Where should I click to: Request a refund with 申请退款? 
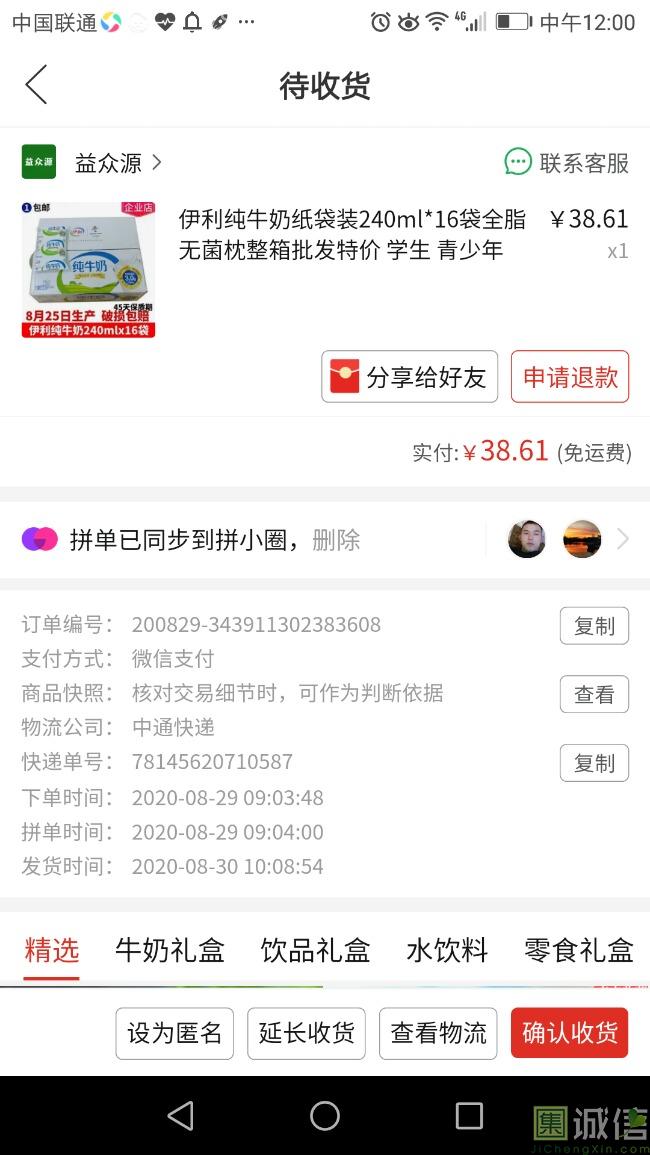pyautogui.click(x=570, y=377)
